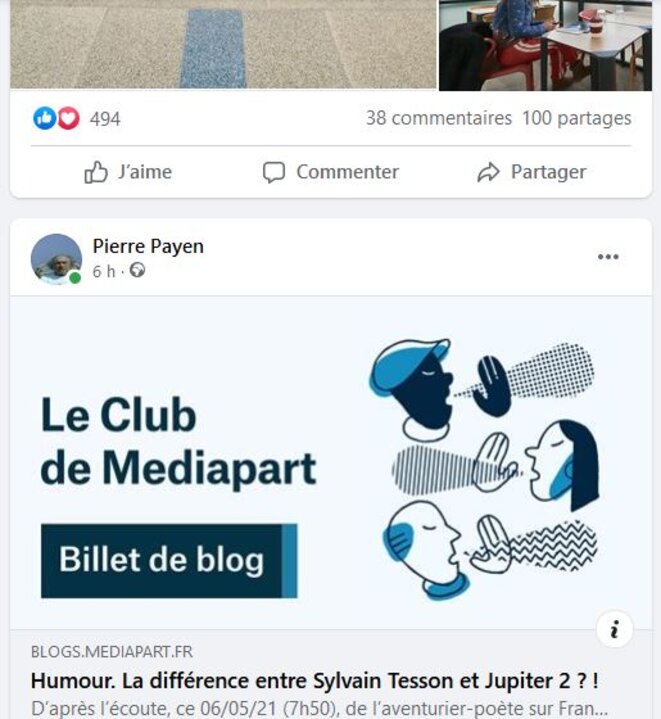Open the post options three-dot menu
The height and width of the screenshot is (719, 661).
coord(608,257)
